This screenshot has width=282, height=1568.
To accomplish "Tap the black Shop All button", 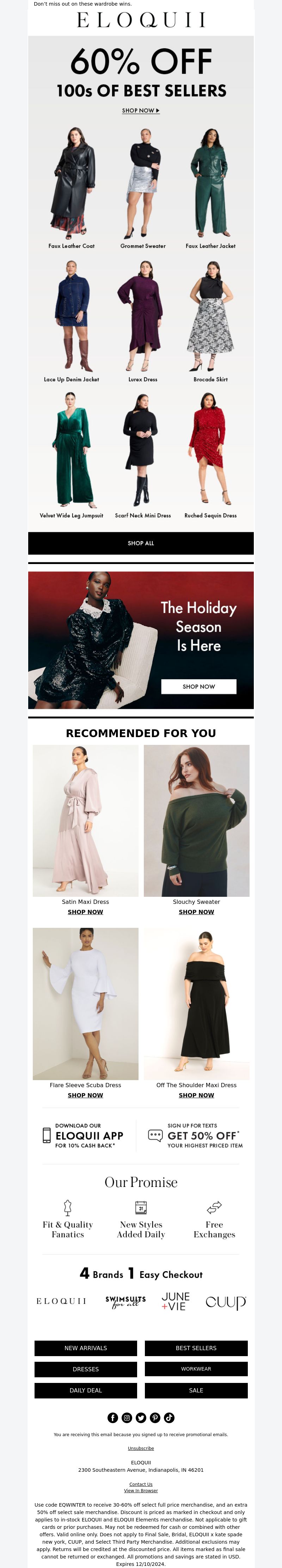I will (141, 543).
